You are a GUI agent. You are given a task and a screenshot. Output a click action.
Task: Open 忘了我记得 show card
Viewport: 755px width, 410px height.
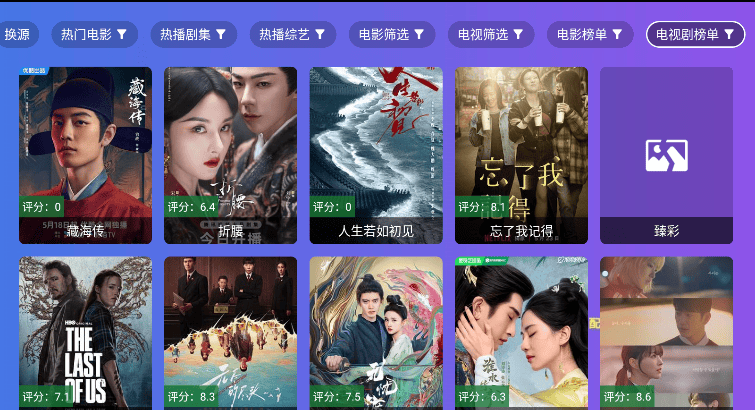pos(521,155)
